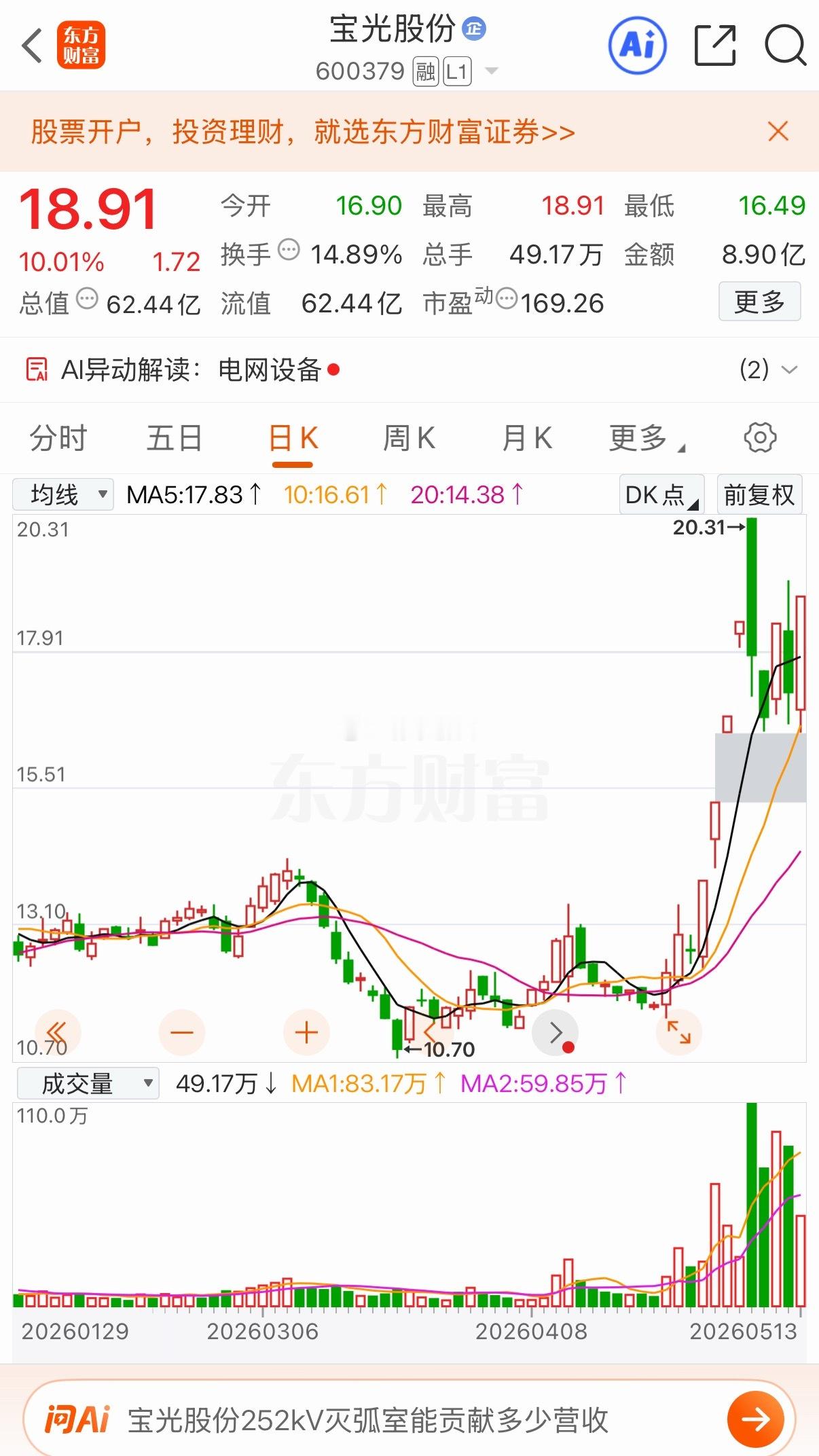Screen dimensions: 819x1456
Task: Select the 周K tab
Action: (x=409, y=438)
